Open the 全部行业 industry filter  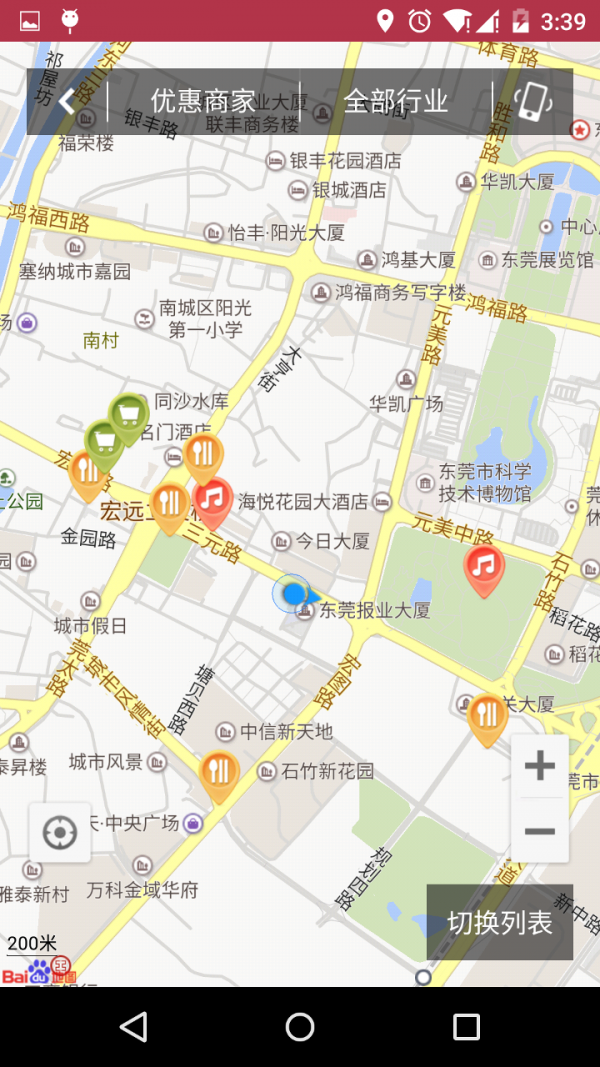tap(396, 101)
